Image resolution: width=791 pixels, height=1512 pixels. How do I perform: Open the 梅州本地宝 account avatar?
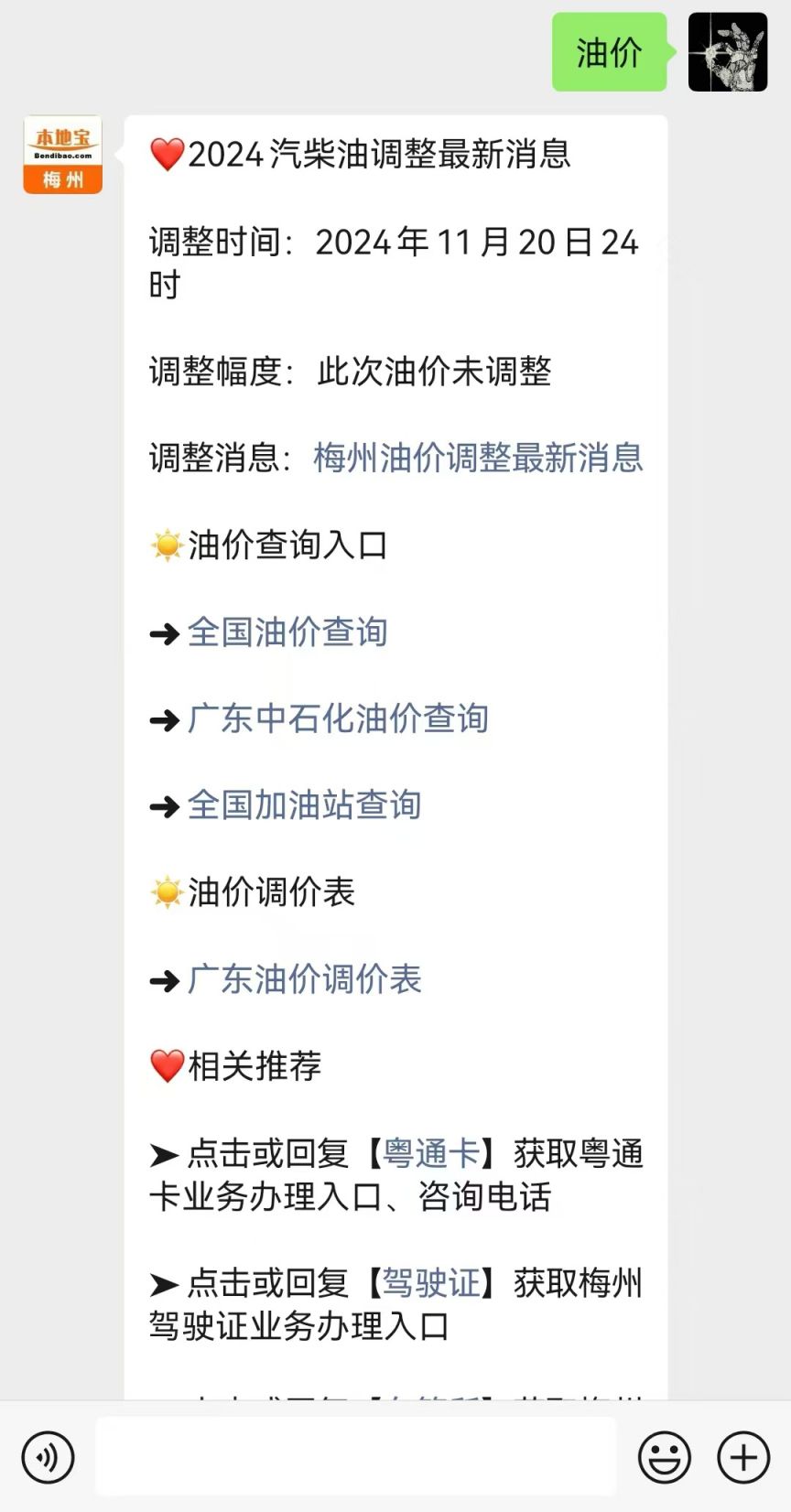[x=62, y=155]
